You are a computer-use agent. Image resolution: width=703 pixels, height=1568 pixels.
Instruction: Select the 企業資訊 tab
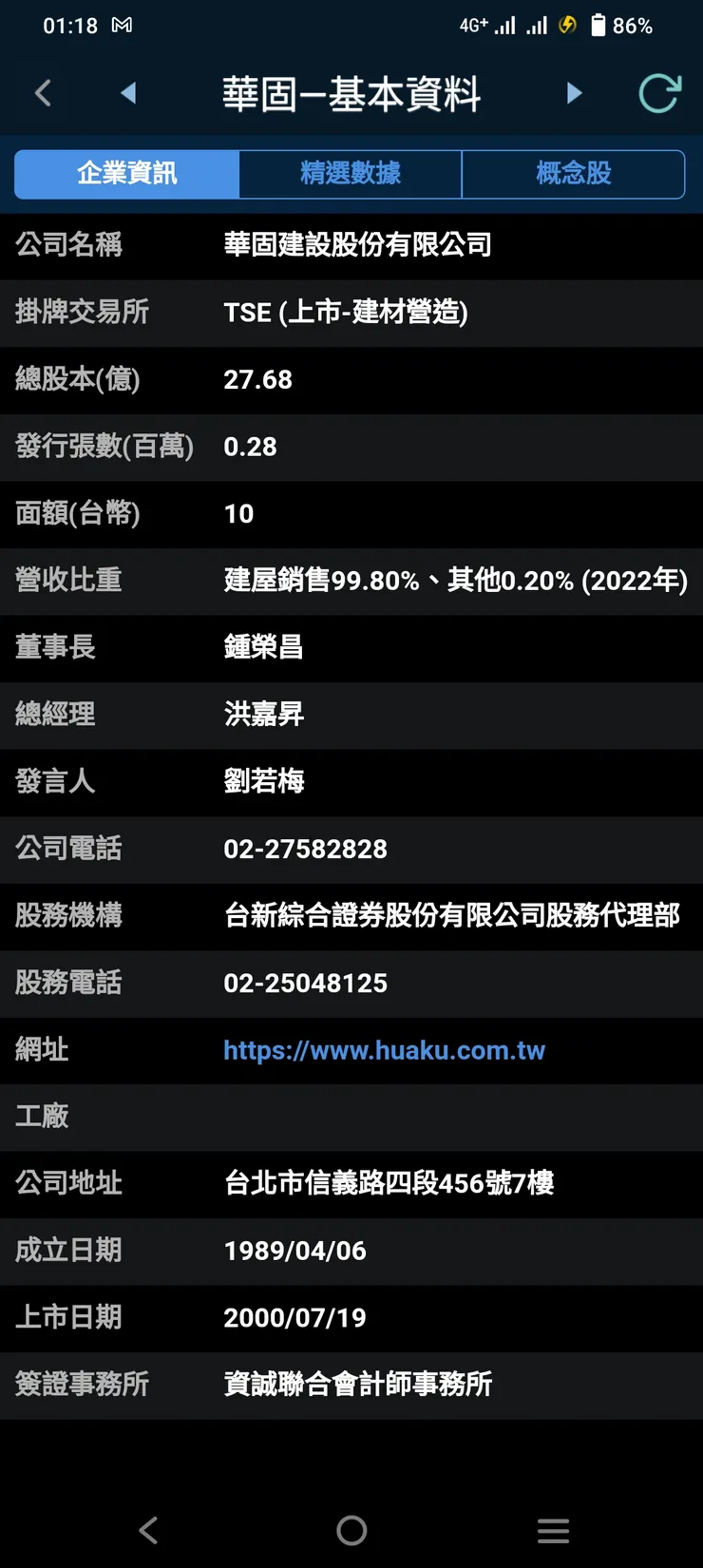tap(126, 174)
